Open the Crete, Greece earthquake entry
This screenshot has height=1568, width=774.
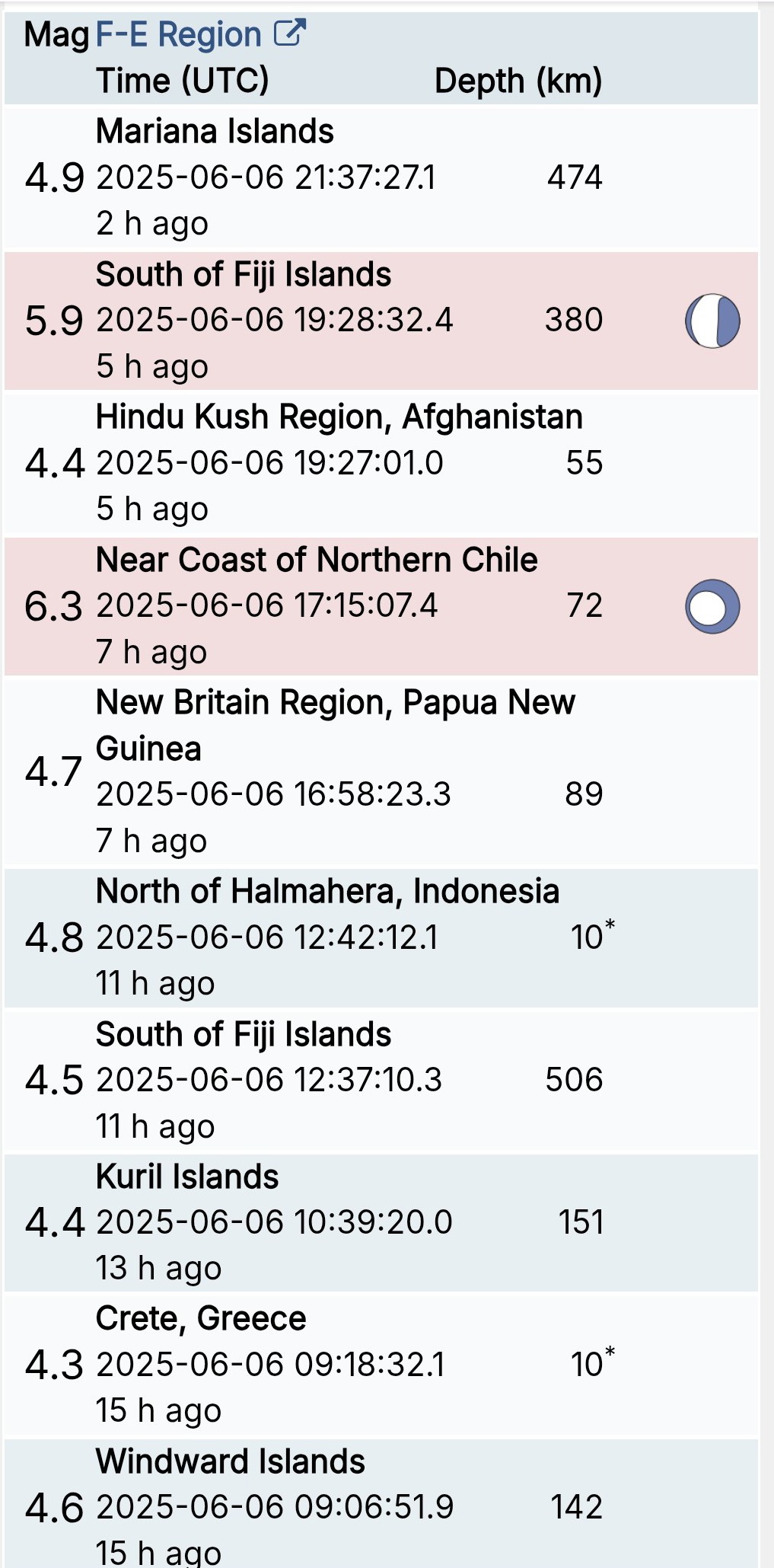click(381, 1365)
